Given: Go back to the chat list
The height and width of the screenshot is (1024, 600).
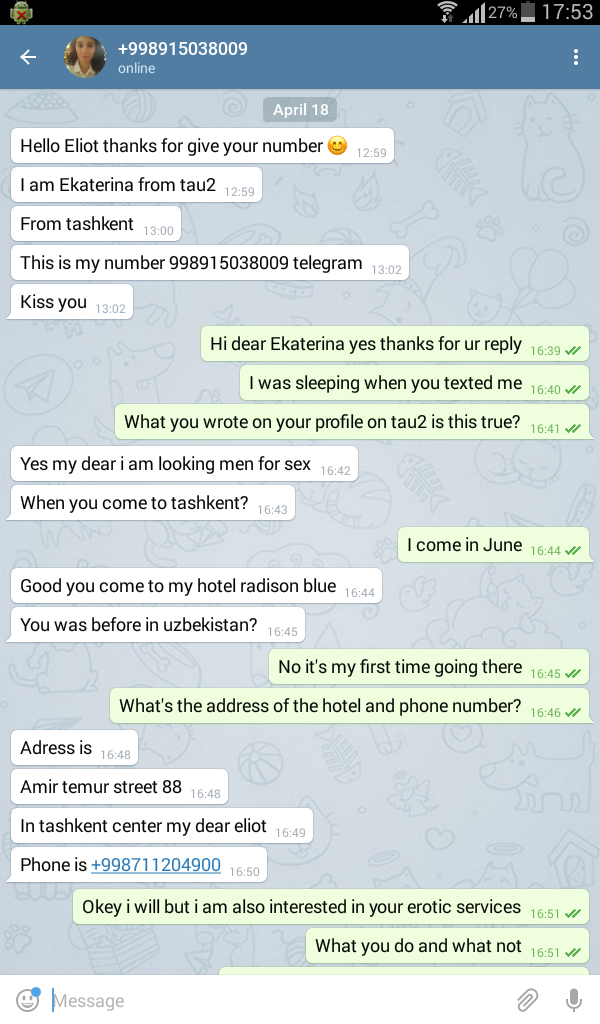Looking at the screenshot, I should (x=28, y=57).
